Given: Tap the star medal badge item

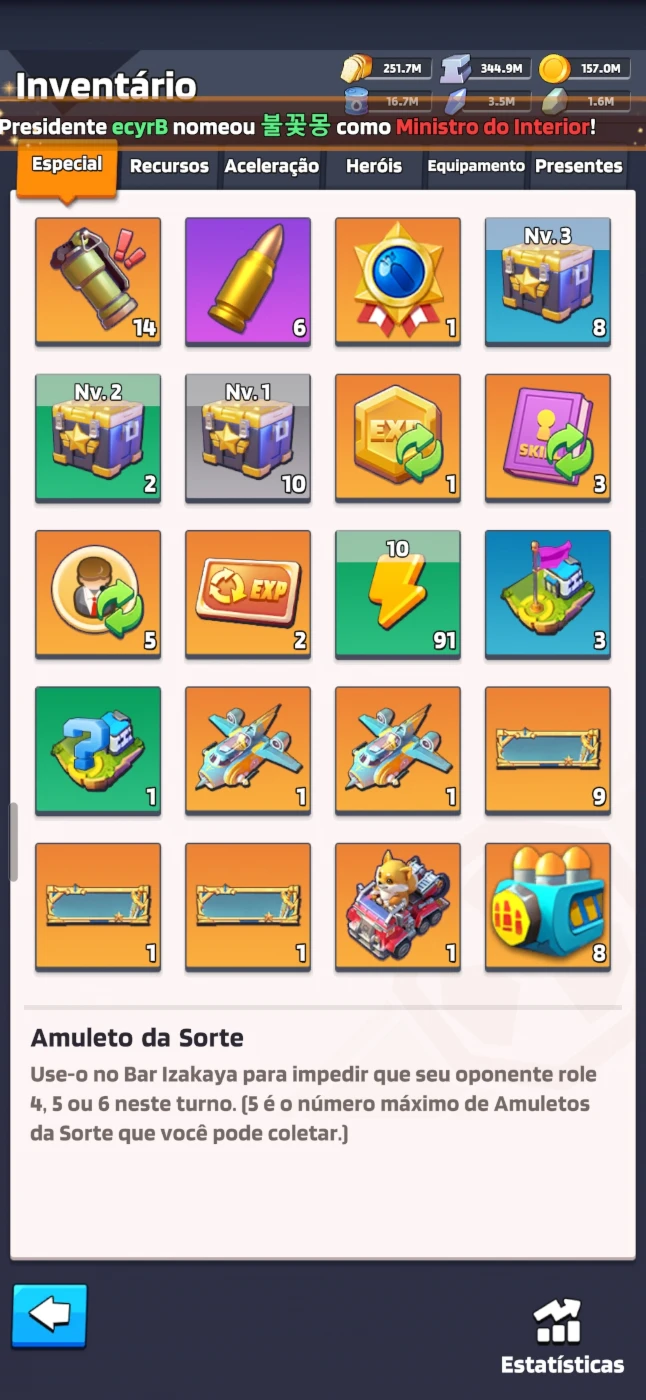Looking at the screenshot, I should tap(398, 281).
